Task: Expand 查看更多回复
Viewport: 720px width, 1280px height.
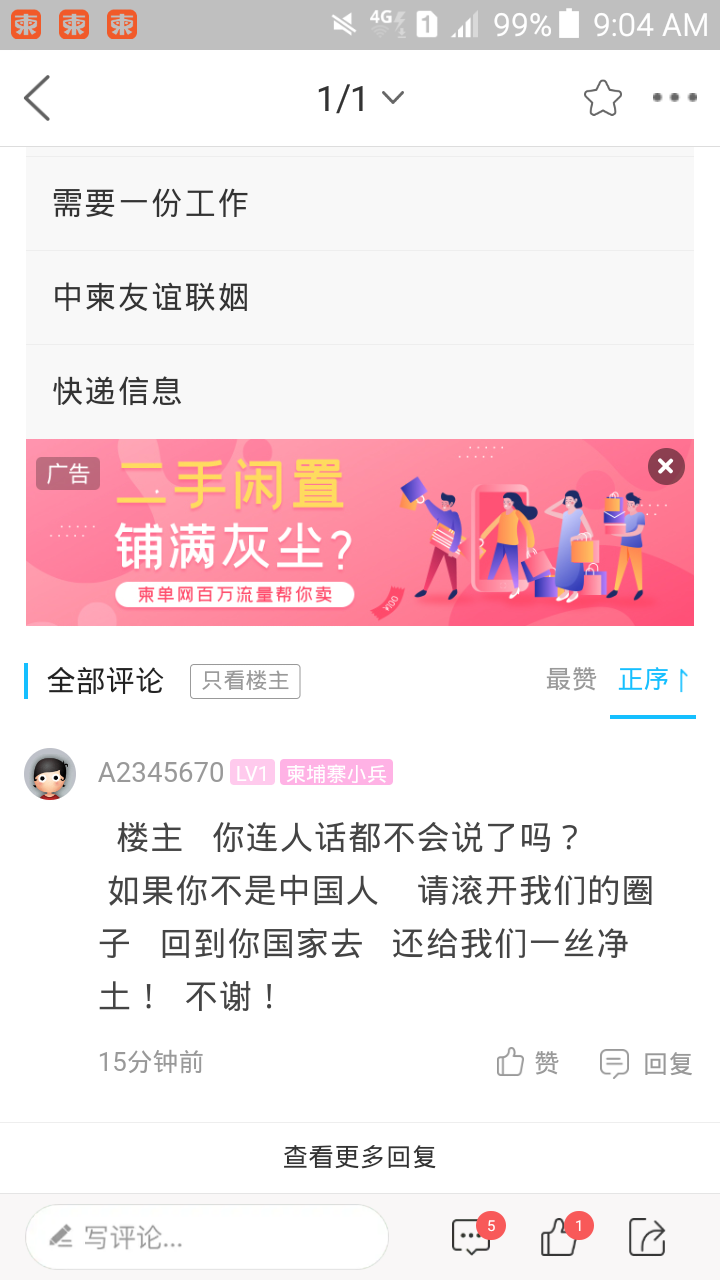Action: pyautogui.click(x=360, y=1157)
